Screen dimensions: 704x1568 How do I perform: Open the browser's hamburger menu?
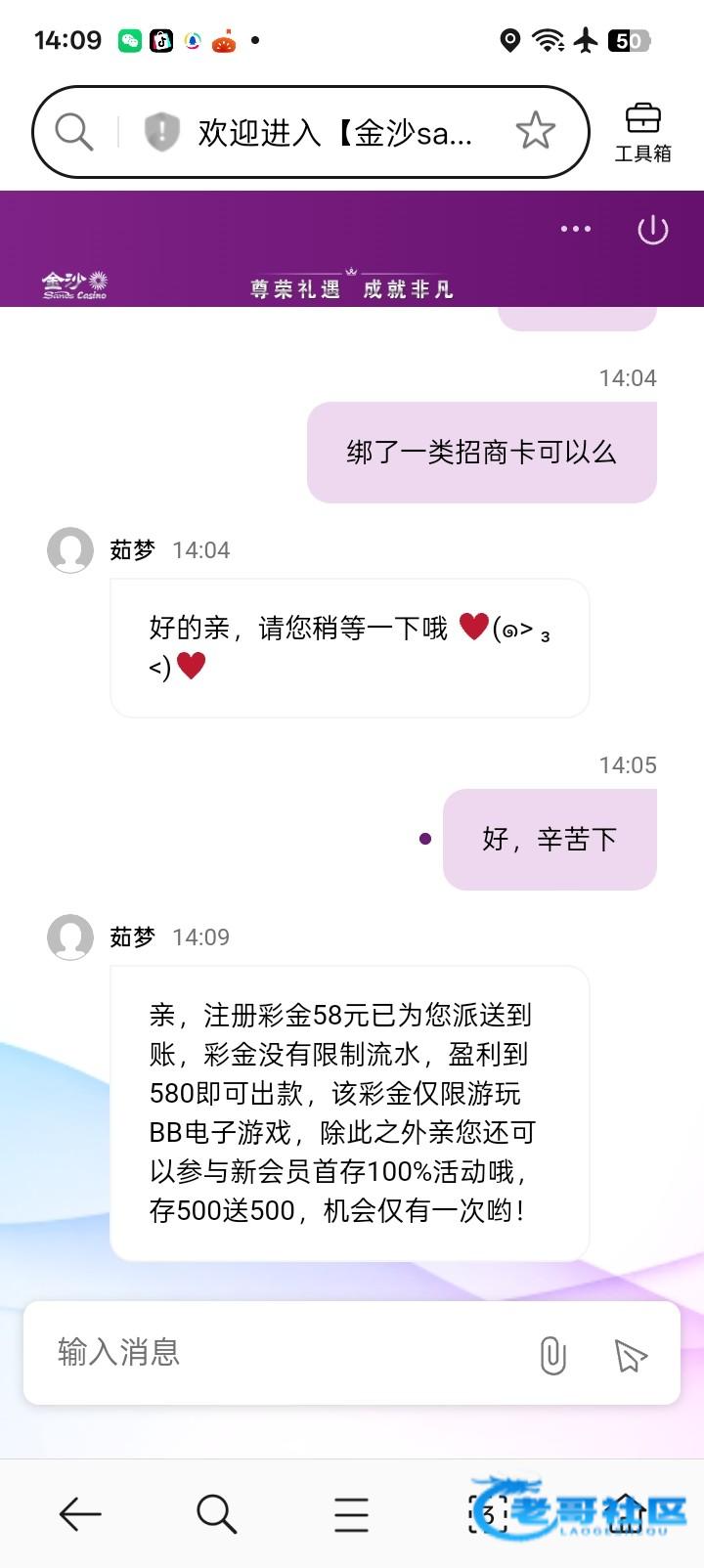coord(351,1513)
